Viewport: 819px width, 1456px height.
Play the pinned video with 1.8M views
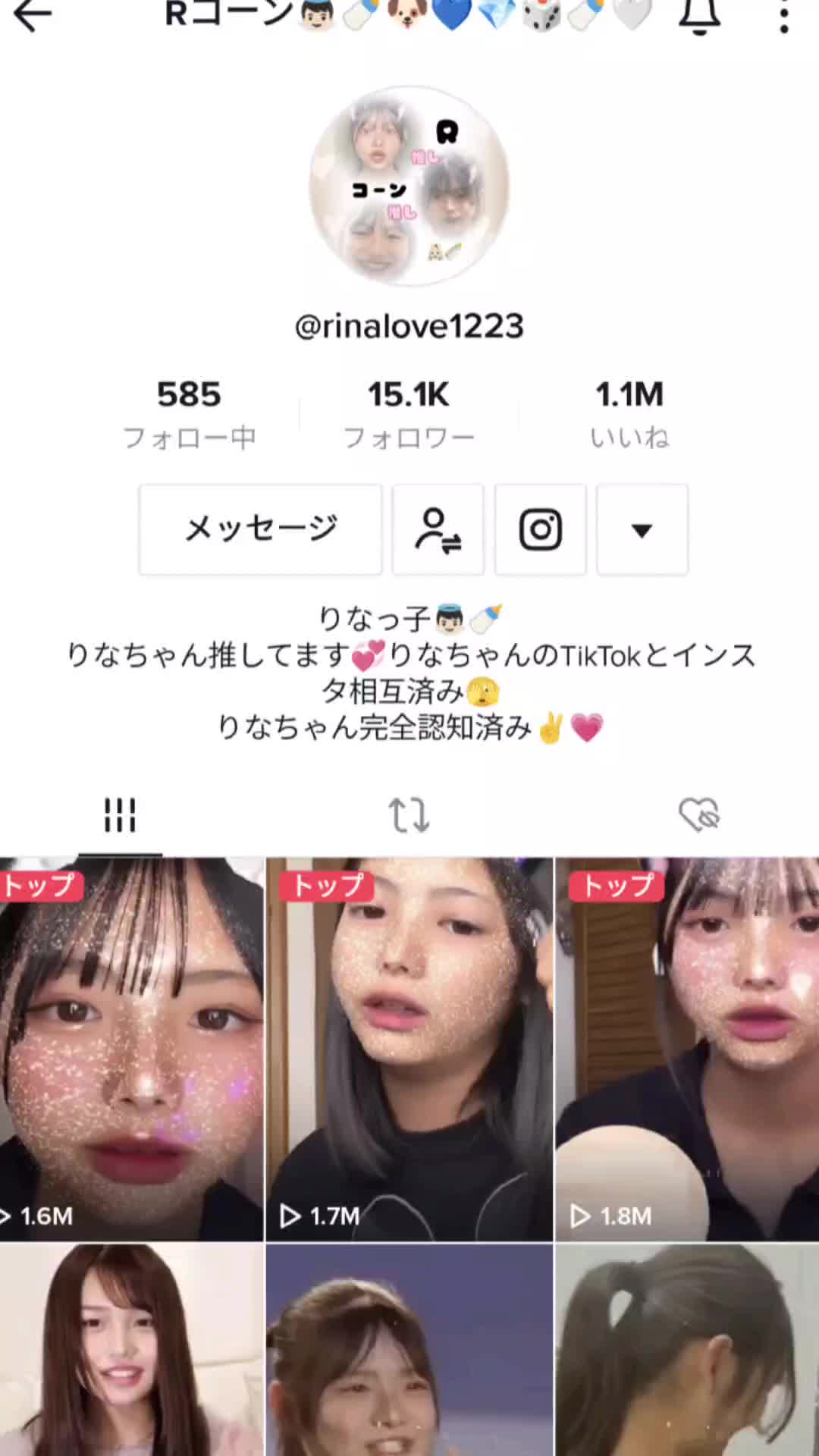(687, 1049)
